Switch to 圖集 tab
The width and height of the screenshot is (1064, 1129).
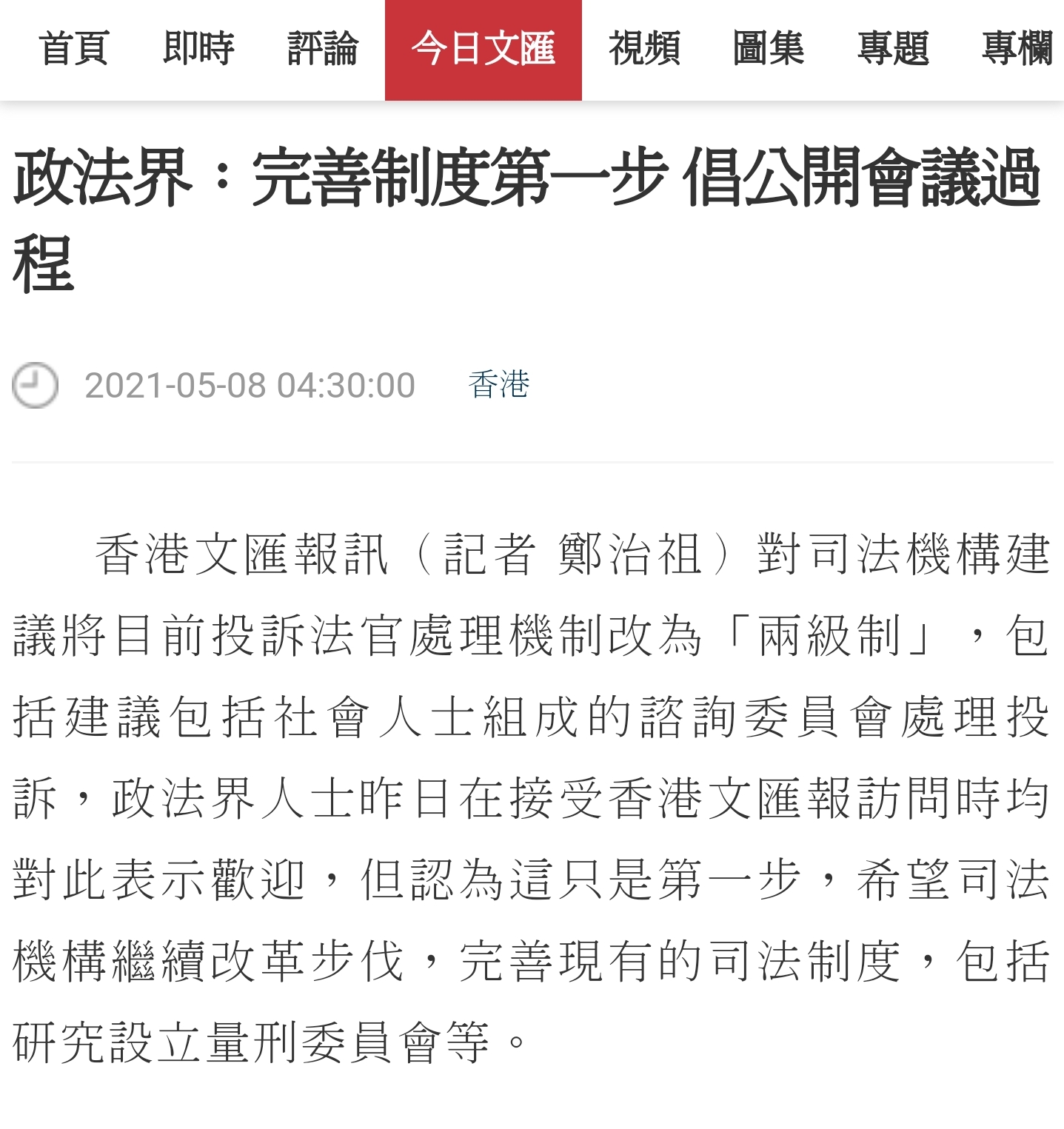pyautogui.click(x=769, y=49)
